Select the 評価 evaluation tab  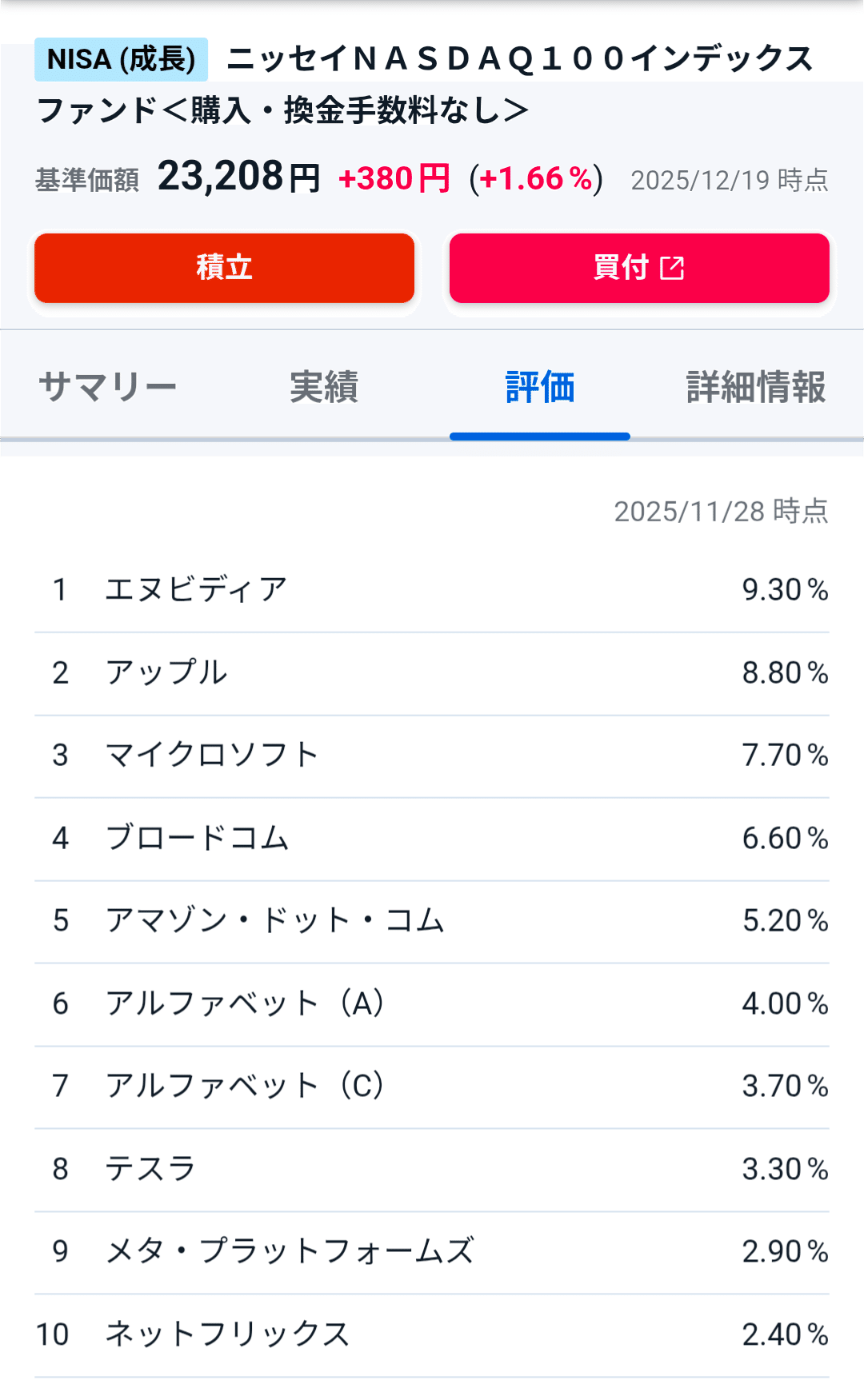(x=539, y=387)
